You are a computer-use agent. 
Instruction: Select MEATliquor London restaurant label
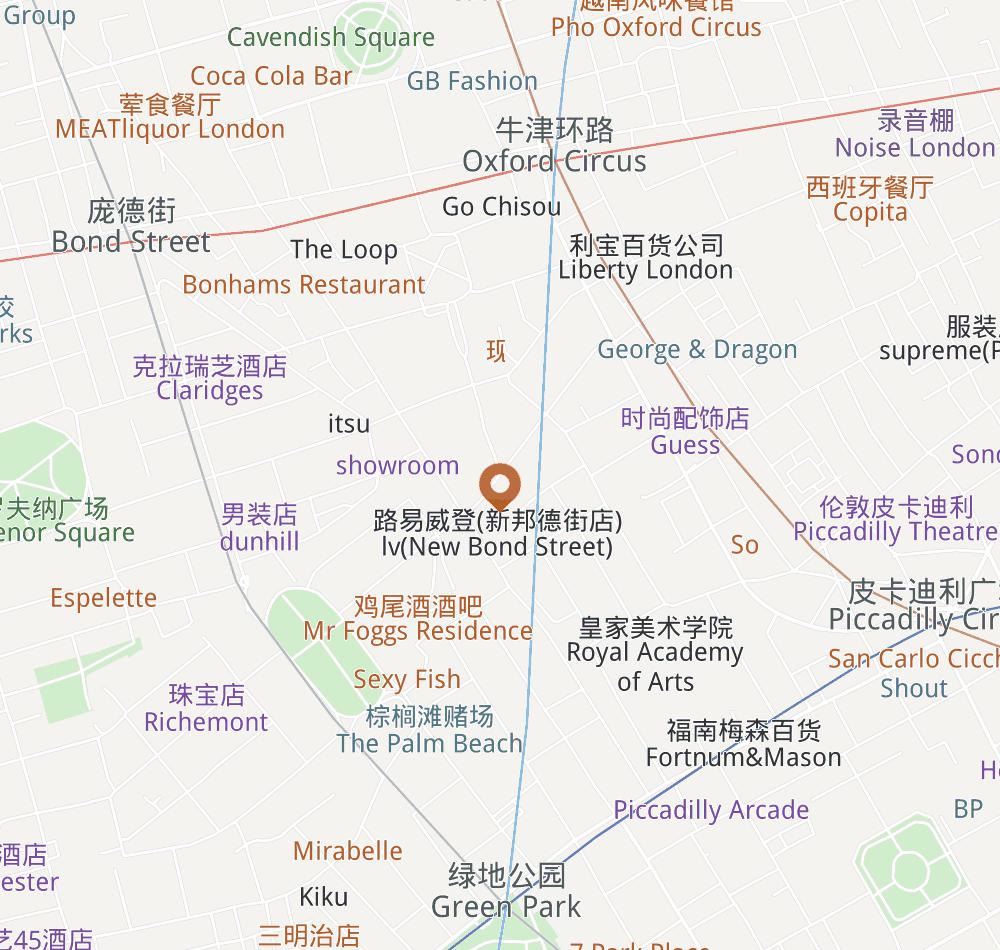170,129
